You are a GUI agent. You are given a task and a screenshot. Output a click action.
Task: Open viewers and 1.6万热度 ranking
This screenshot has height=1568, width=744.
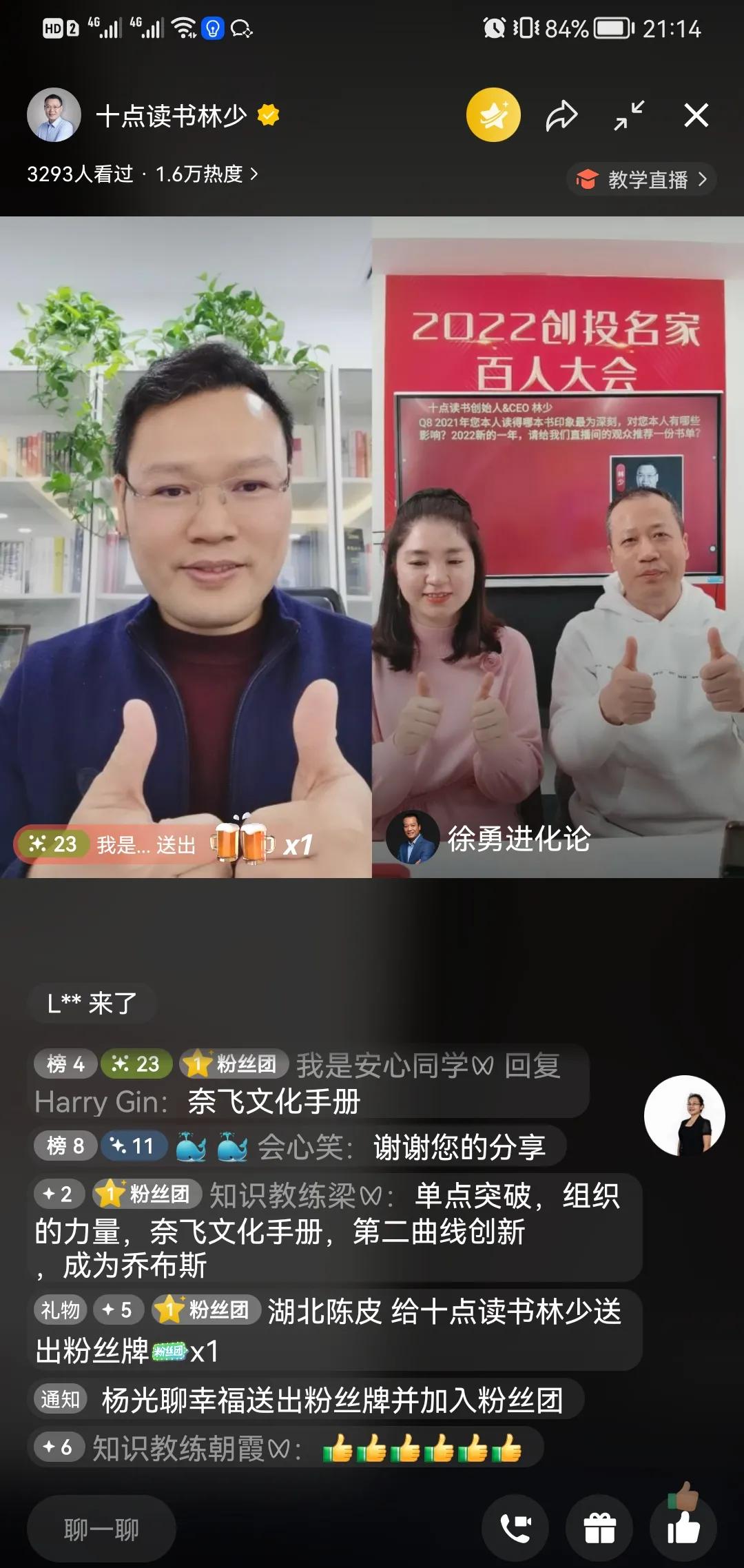(x=143, y=174)
